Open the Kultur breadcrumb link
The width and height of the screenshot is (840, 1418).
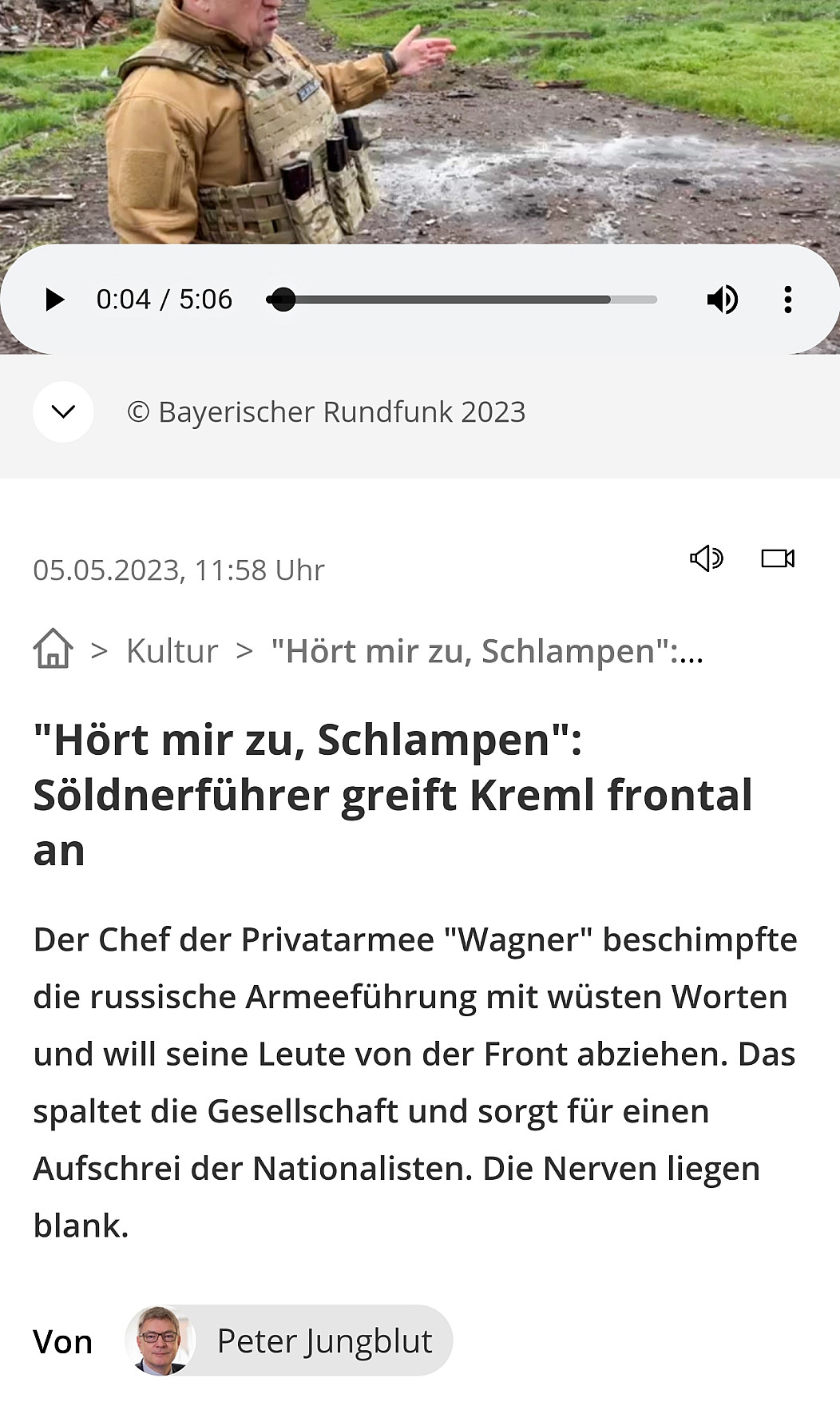click(x=172, y=651)
